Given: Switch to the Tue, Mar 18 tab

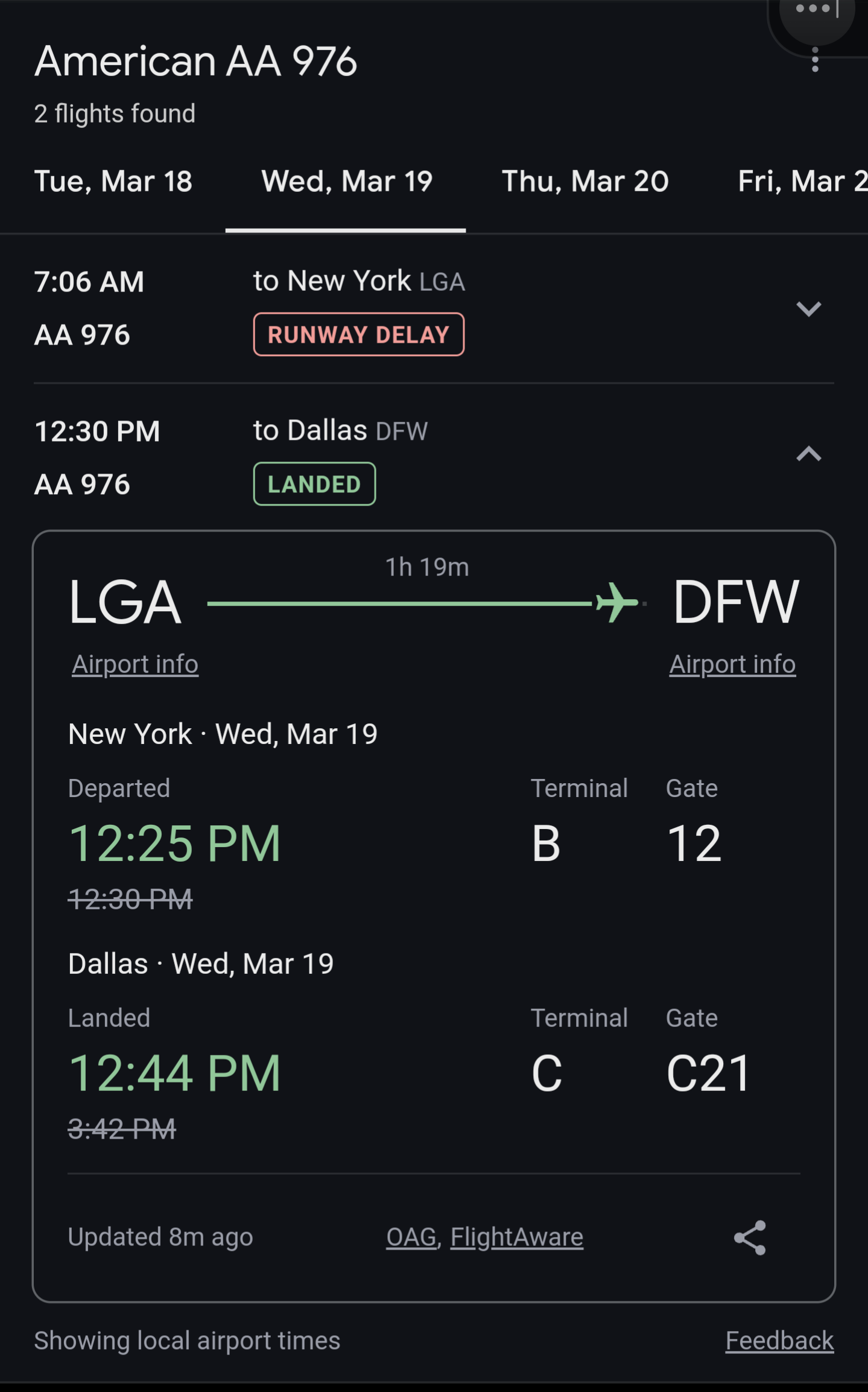Looking at the screenshot, I should [x=113, y=181].
